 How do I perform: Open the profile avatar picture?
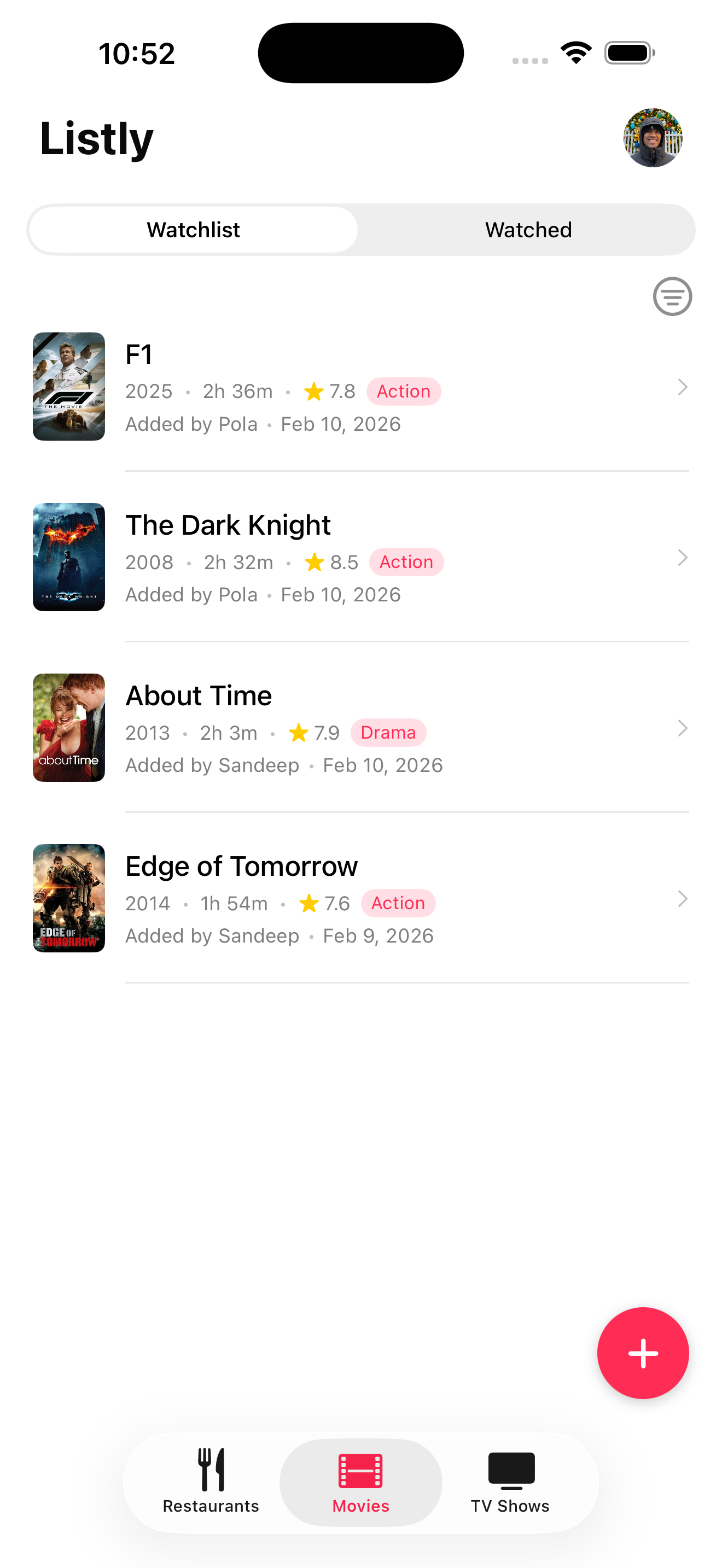[x=653, y=138]
